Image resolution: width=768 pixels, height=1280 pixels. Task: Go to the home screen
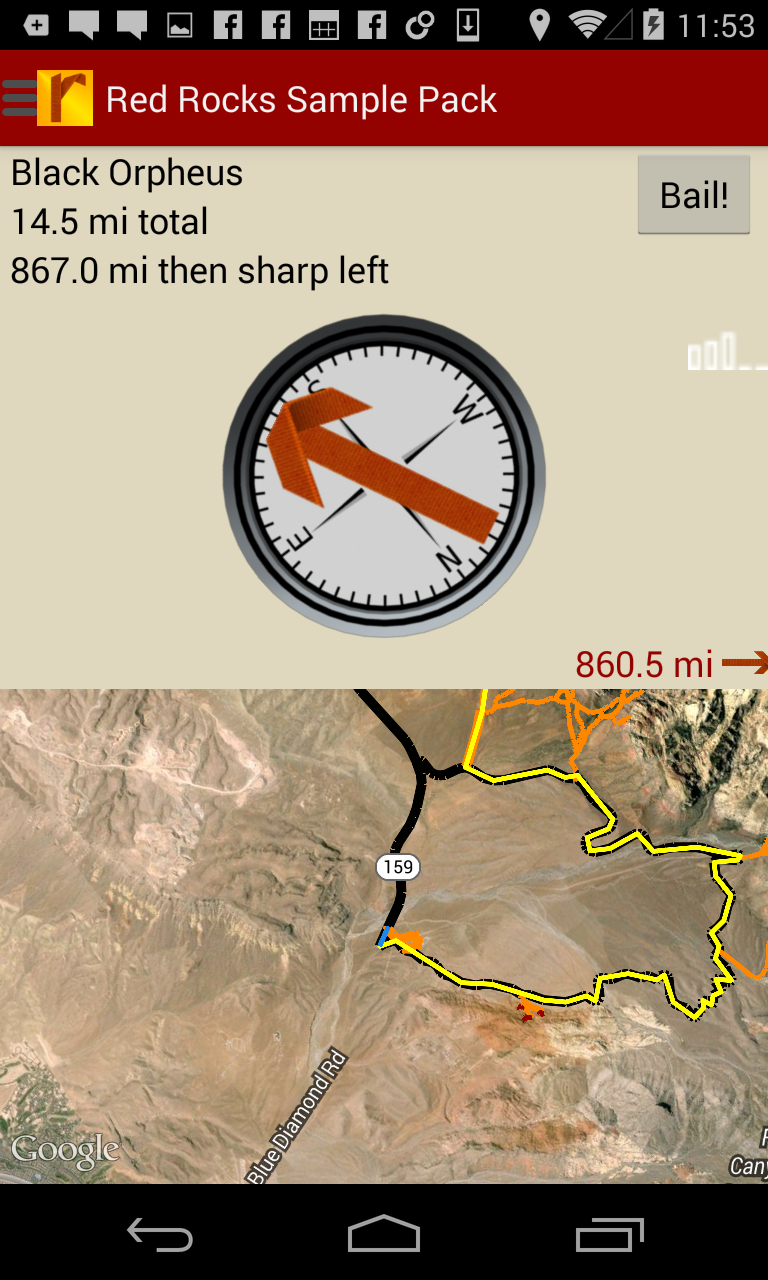(384, 1235)
